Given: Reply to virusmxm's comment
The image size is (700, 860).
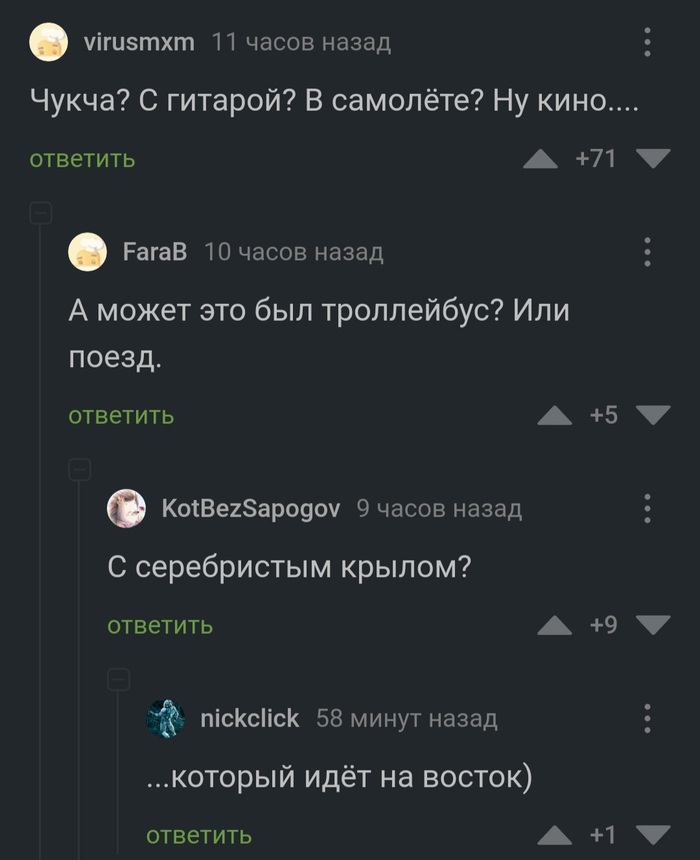Looking at the screenshot, I should (82, 159).
